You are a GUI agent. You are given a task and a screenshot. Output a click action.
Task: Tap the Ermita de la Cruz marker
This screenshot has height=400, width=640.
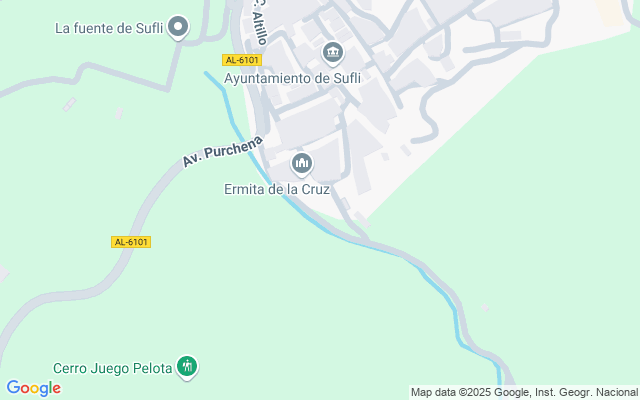point(302,163)
